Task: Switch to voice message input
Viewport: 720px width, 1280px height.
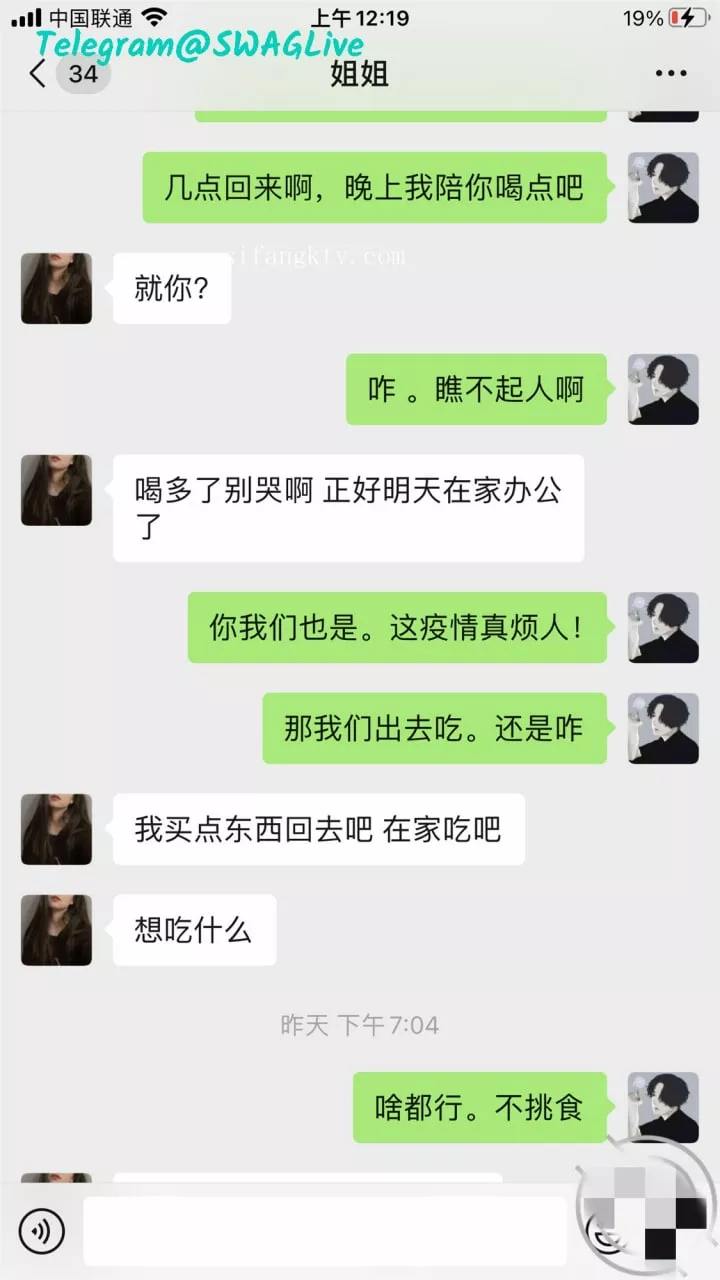Action: 41,1230
